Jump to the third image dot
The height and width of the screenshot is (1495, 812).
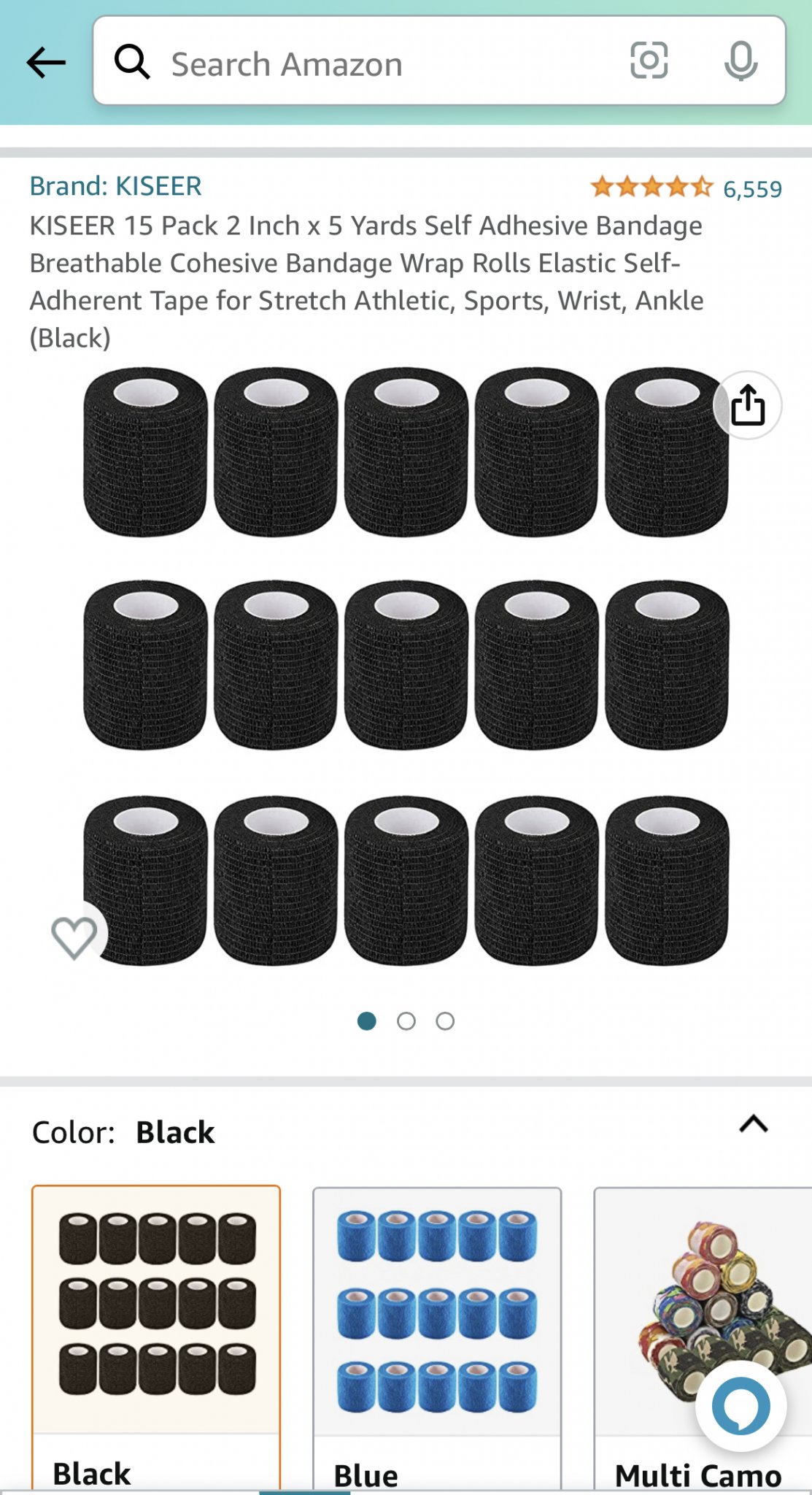tap(445, 1021)
